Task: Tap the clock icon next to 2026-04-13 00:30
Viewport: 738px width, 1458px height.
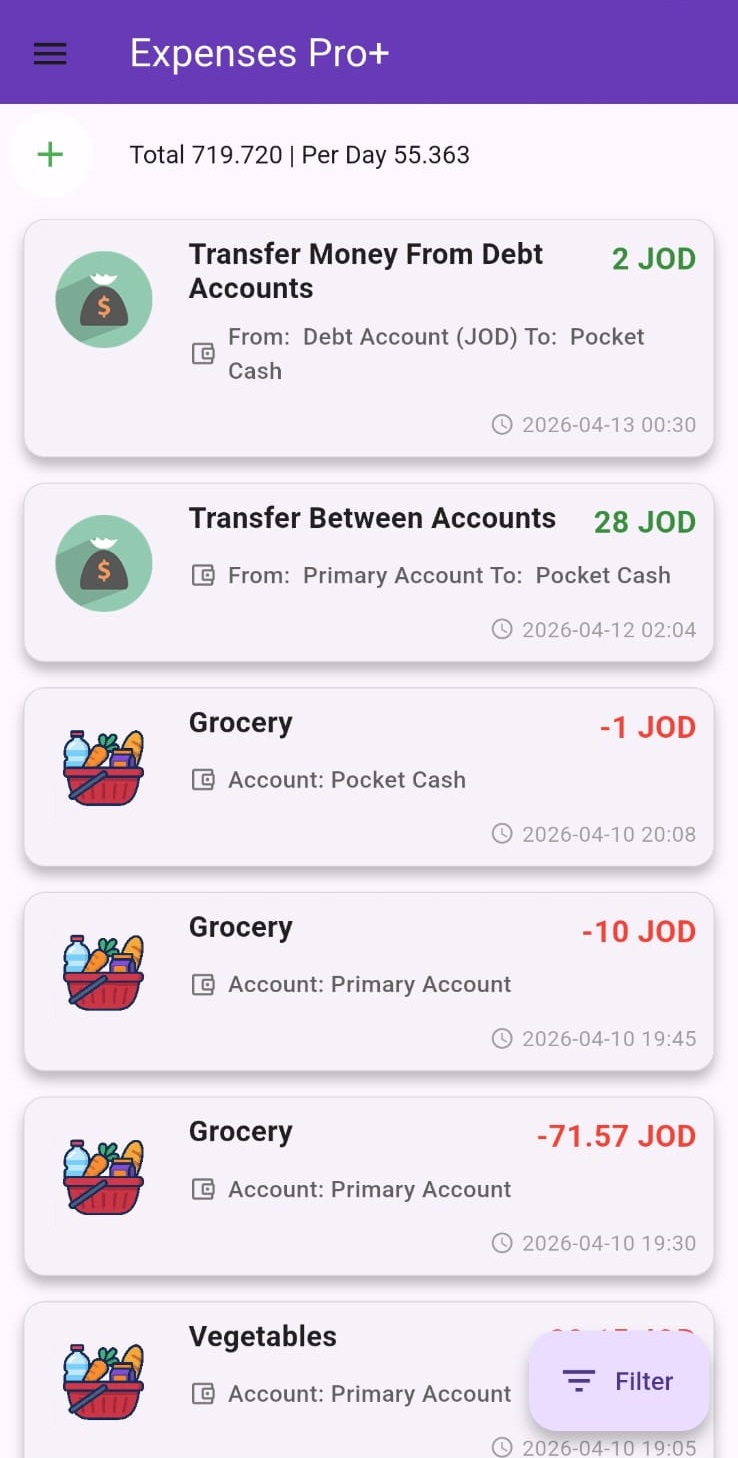Action: (x=502, y=424)
